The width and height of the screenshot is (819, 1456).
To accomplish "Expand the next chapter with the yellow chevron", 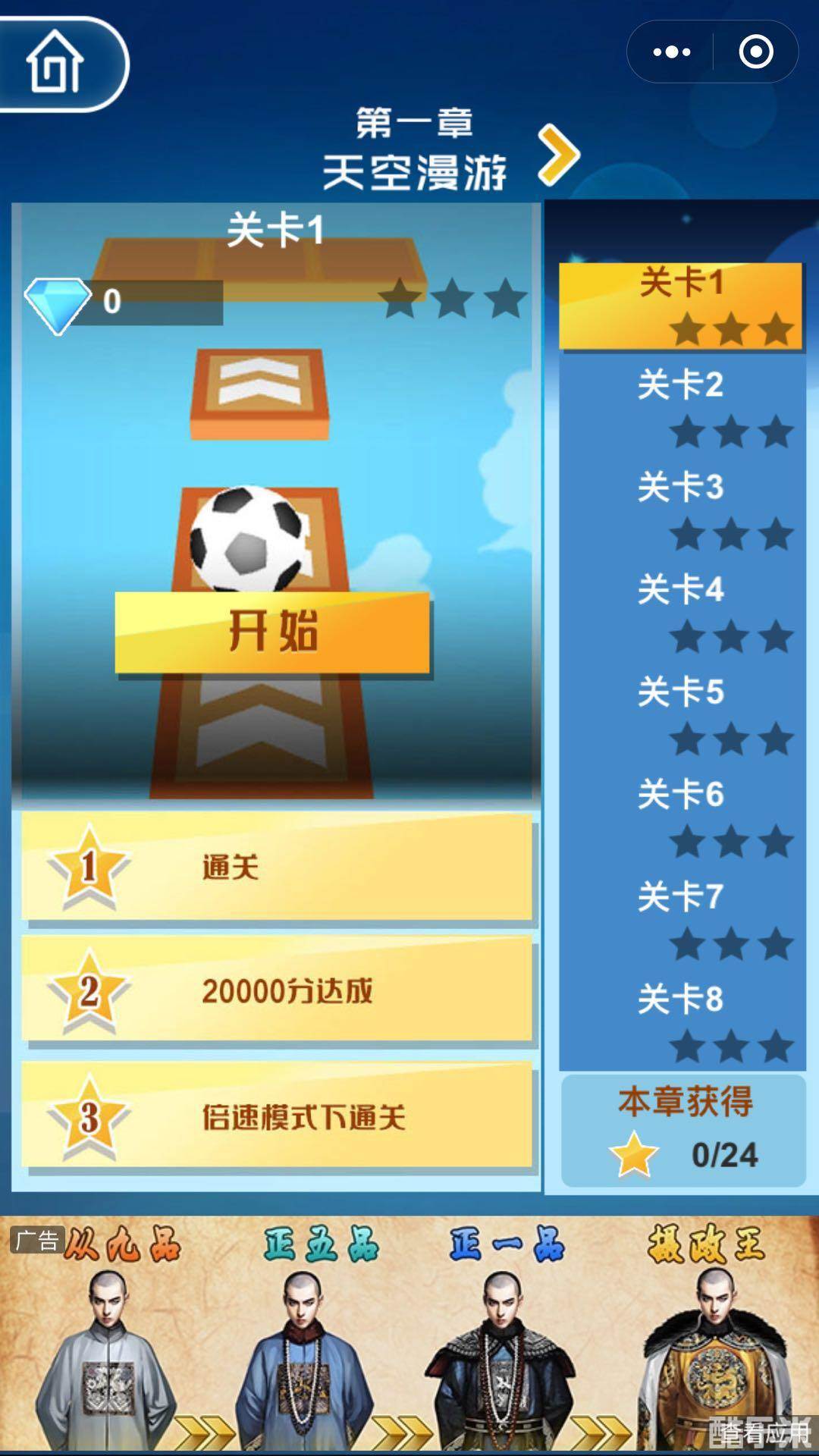I will (x=561, y=155).
